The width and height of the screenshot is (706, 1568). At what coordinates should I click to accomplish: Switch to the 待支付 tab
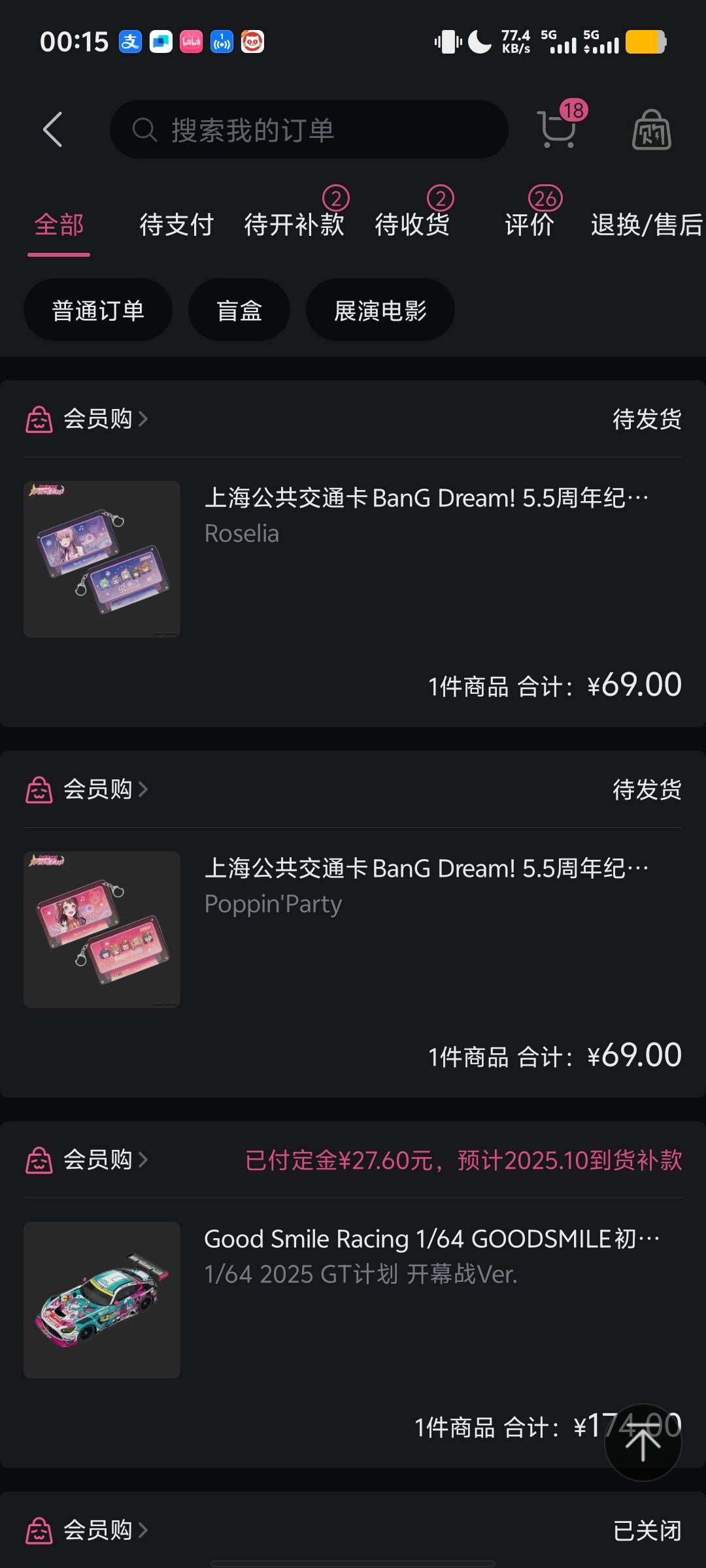point(176,225)
